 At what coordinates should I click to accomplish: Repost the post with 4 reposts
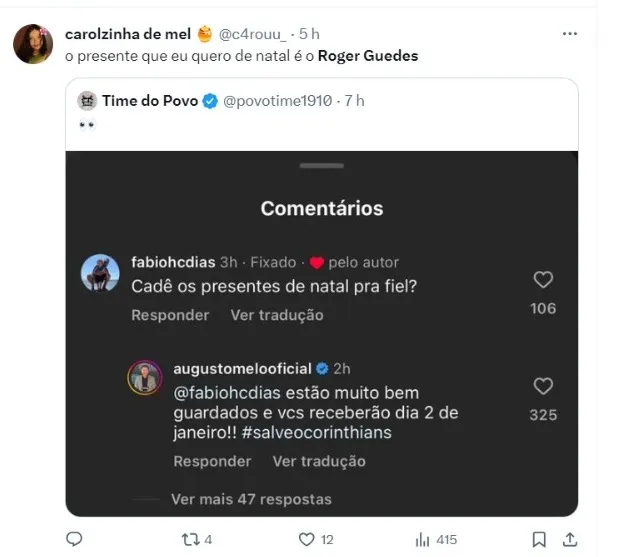click(x=187, y=539)
